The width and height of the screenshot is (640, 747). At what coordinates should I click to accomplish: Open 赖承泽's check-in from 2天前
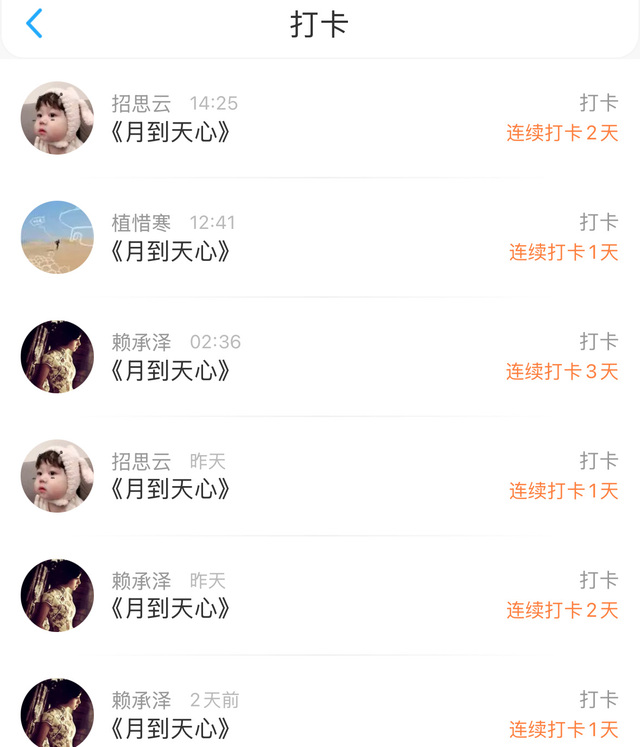[320, 712]
